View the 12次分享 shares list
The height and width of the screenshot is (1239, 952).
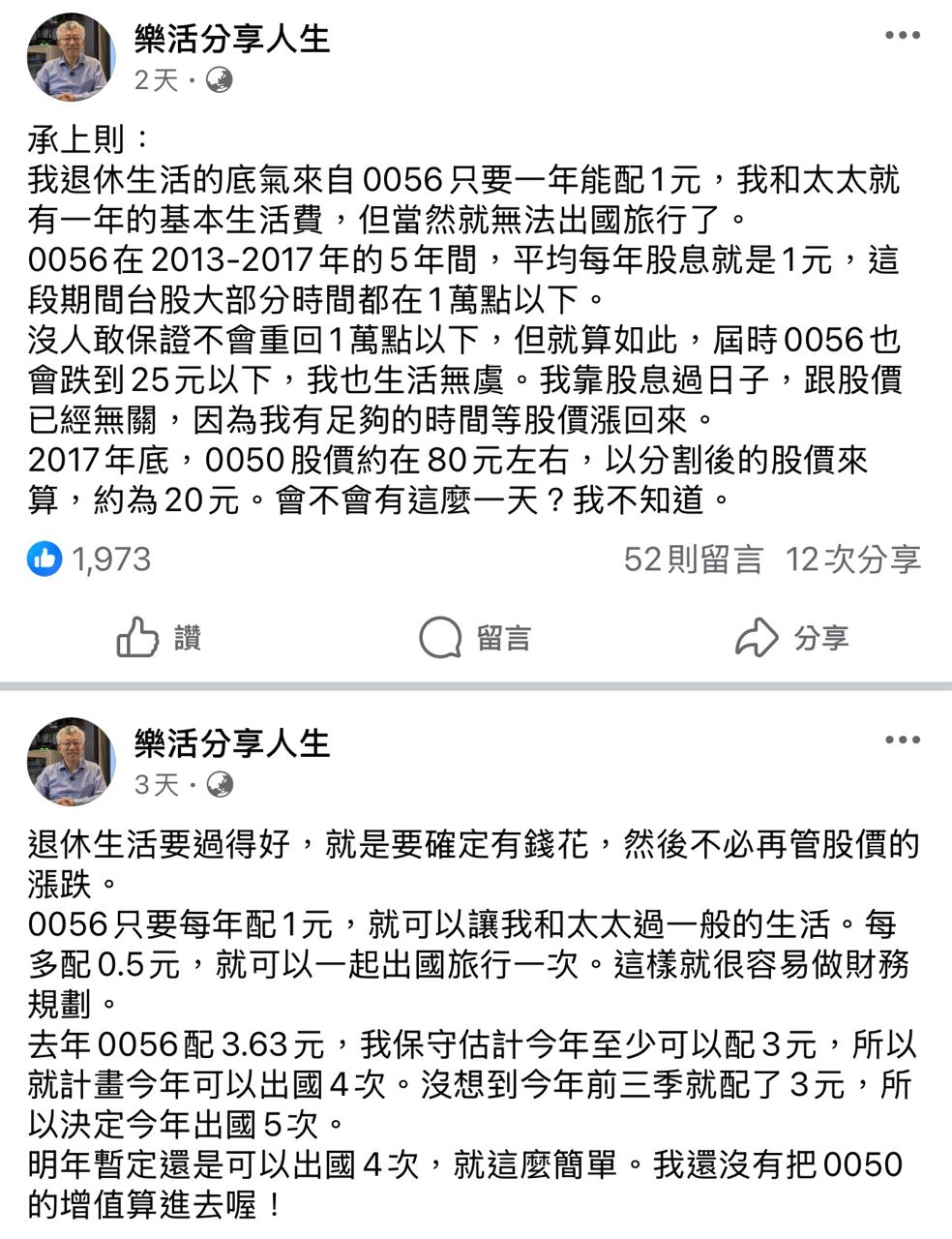pos(852,559)
